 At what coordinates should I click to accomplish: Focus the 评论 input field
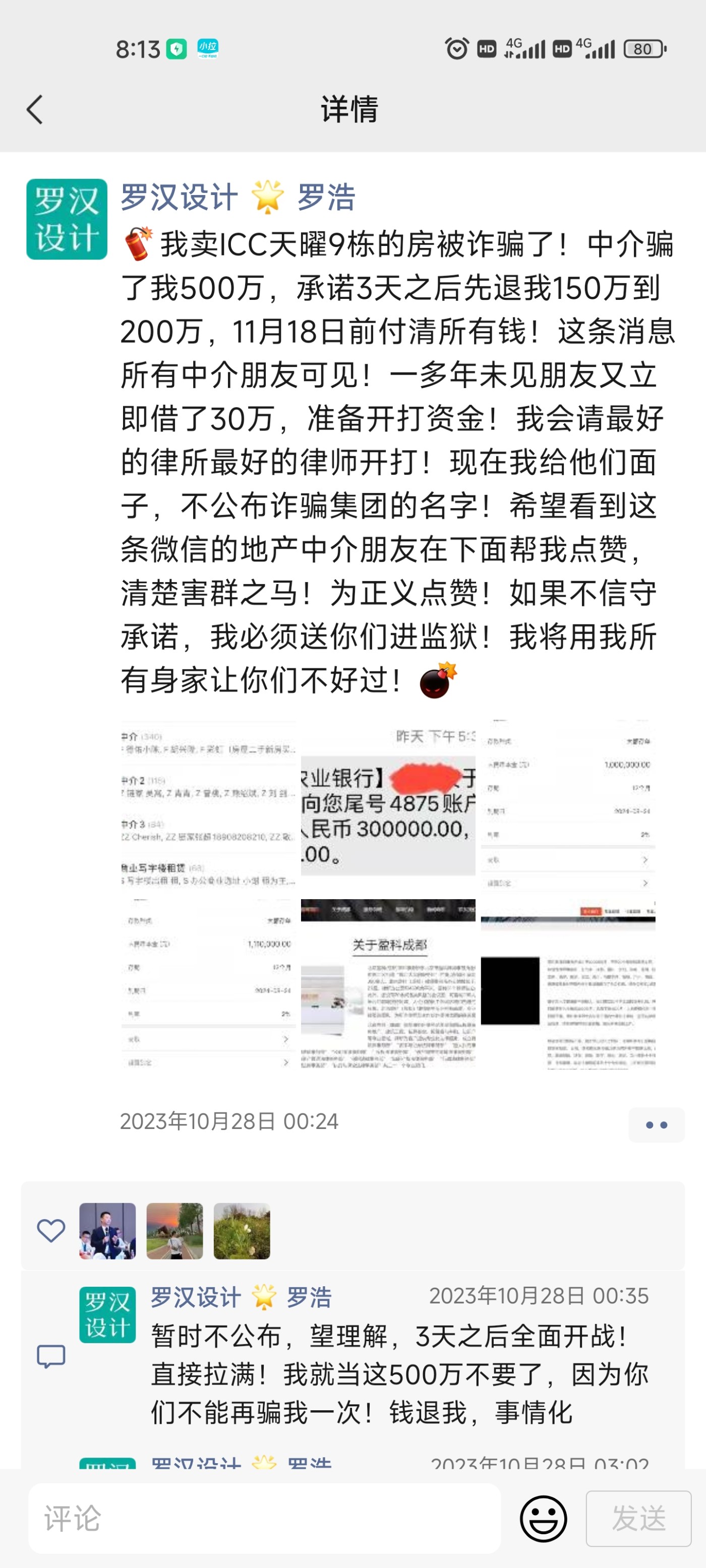point(265,1518)
